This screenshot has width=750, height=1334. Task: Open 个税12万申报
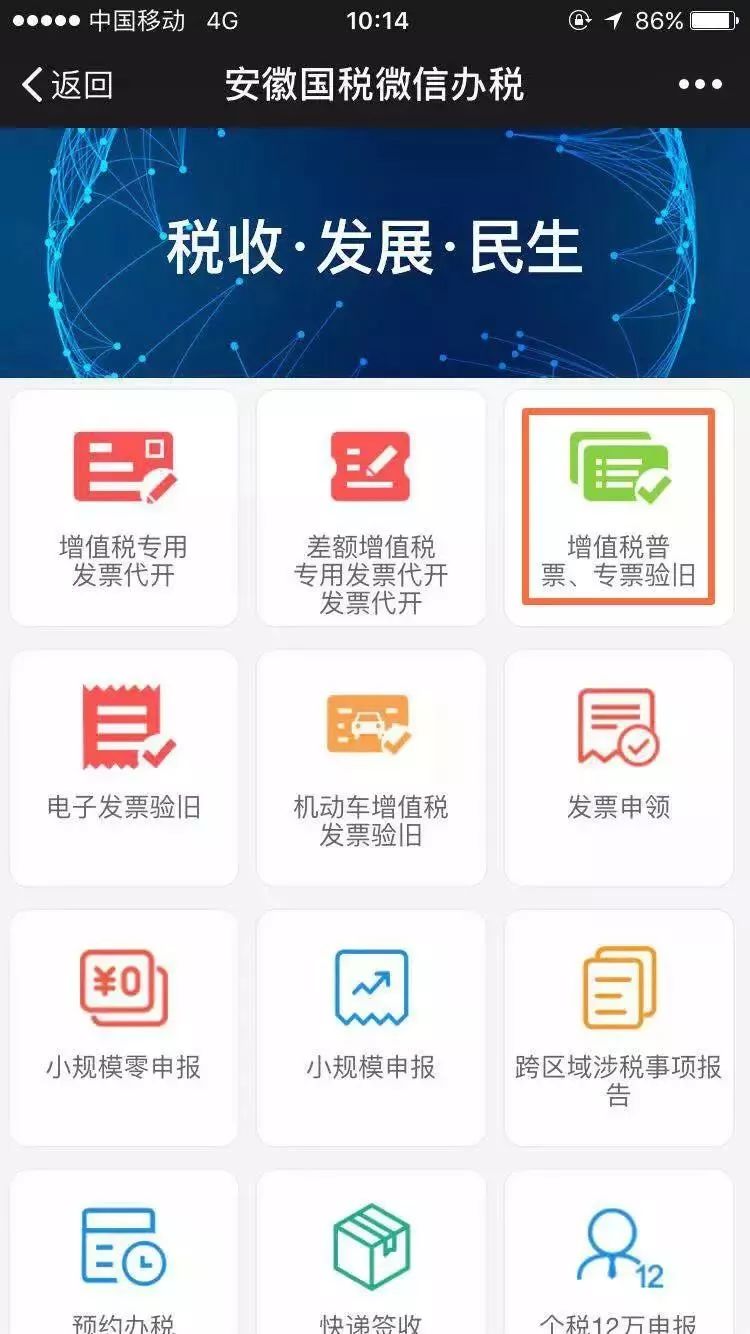point(618,1260)
